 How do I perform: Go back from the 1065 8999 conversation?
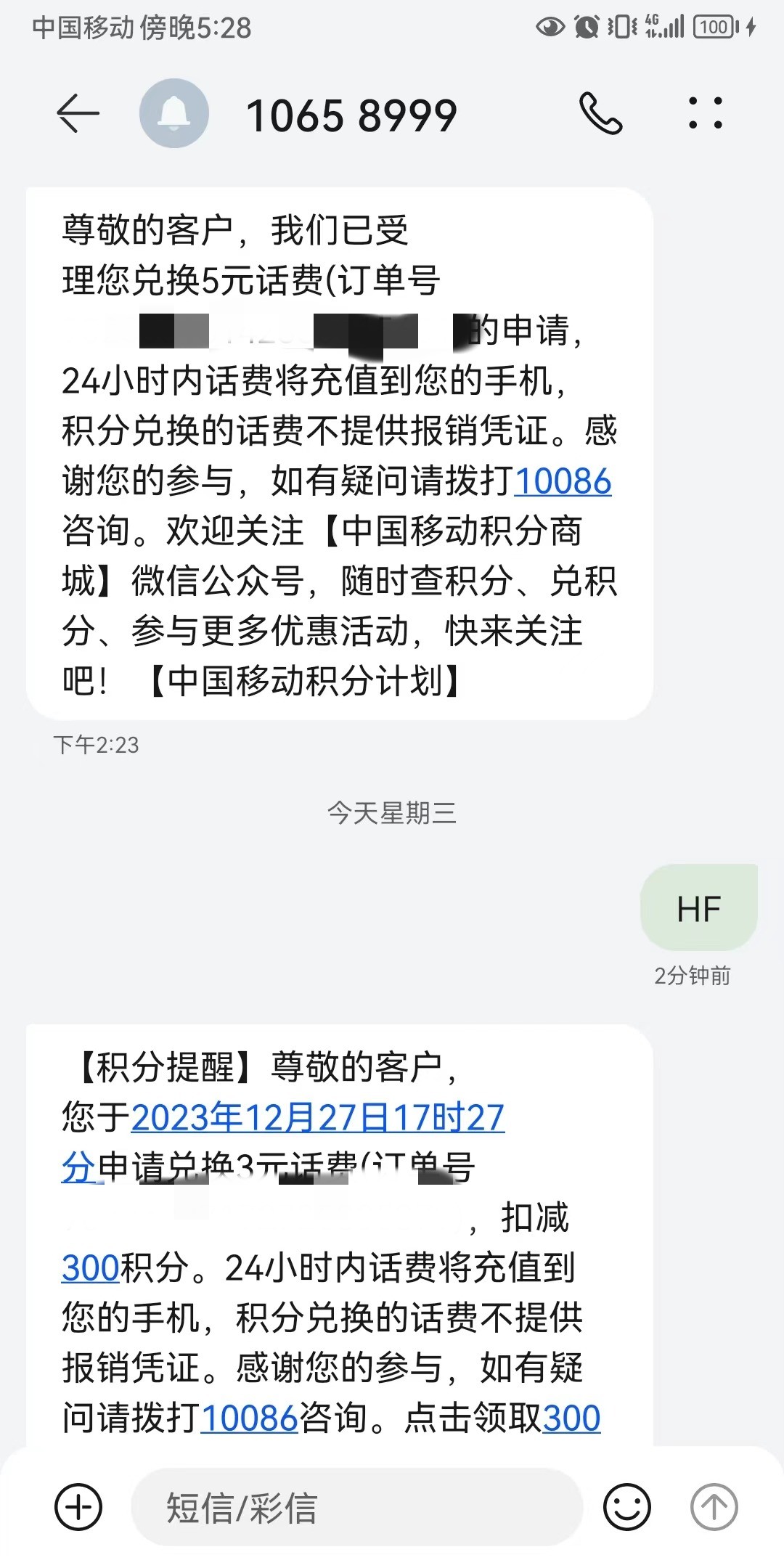pos(78,114)
